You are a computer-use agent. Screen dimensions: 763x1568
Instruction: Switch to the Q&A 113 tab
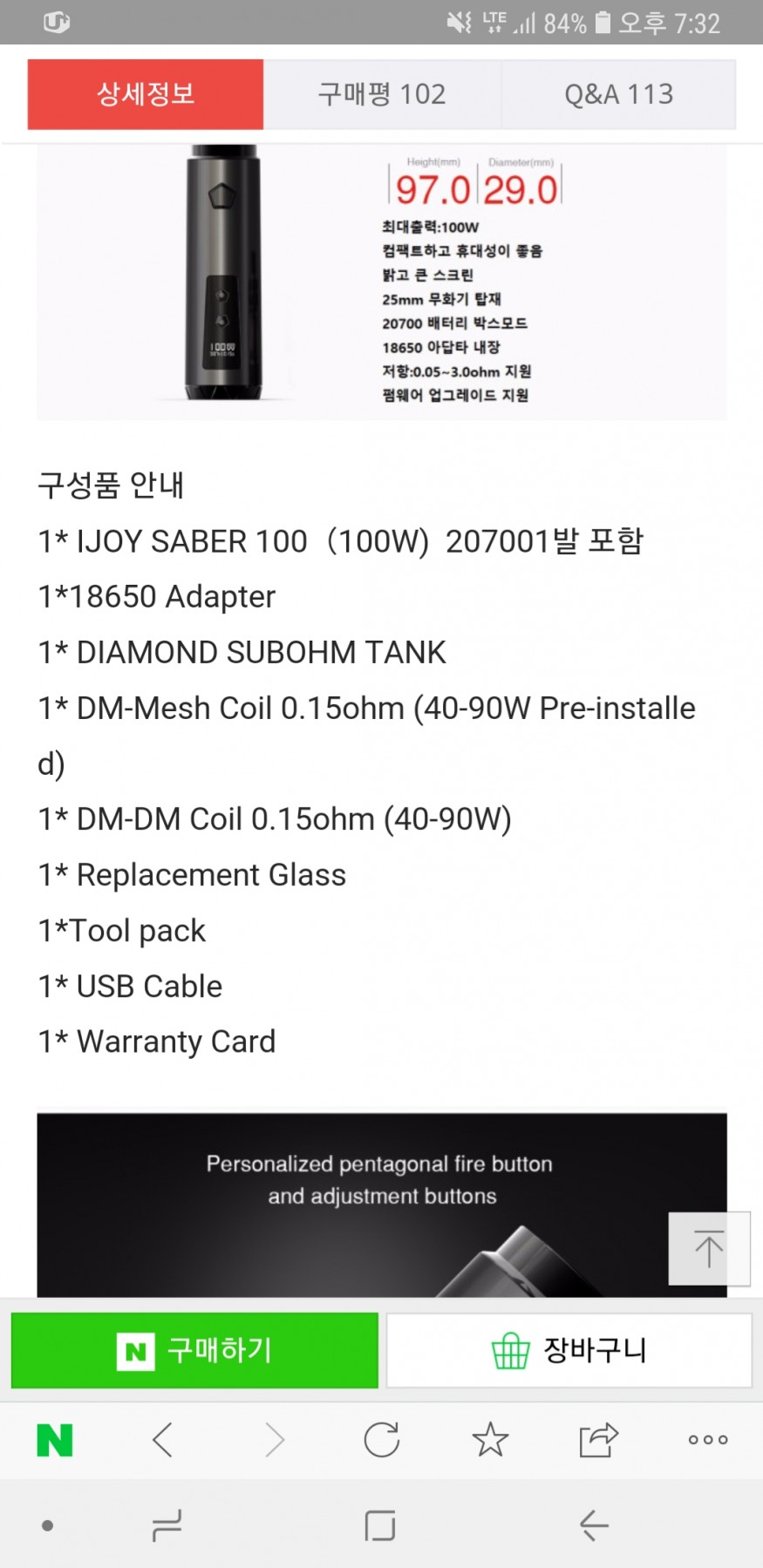618,94
